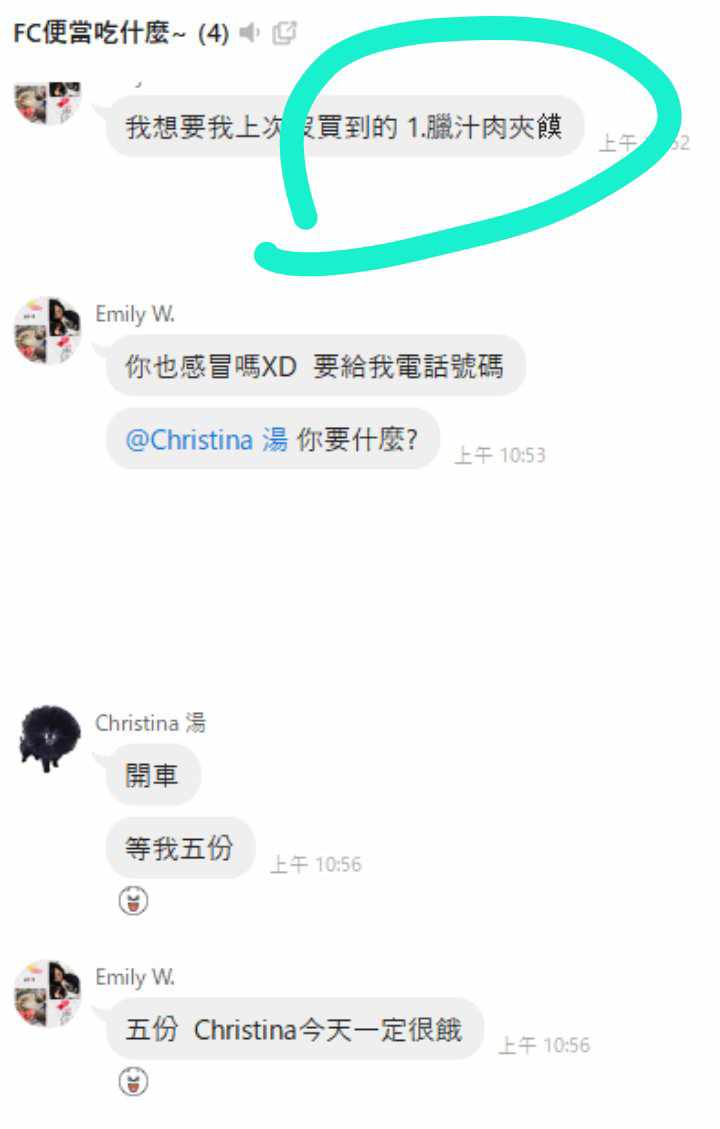
Task: Open the @Christina 湯 mention link
Action: click(x=206, y=440)
